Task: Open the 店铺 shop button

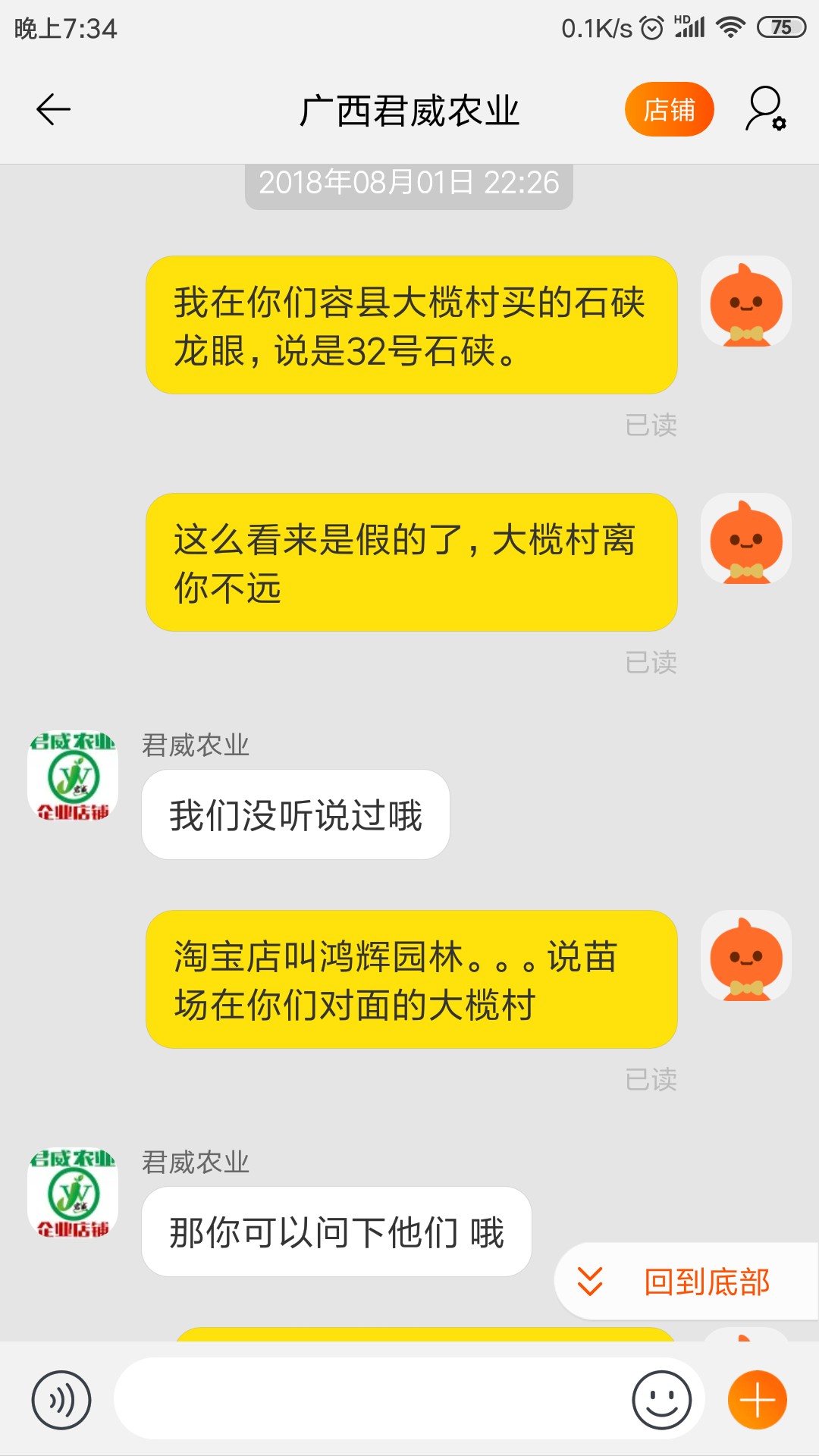Action: point(669,109)
